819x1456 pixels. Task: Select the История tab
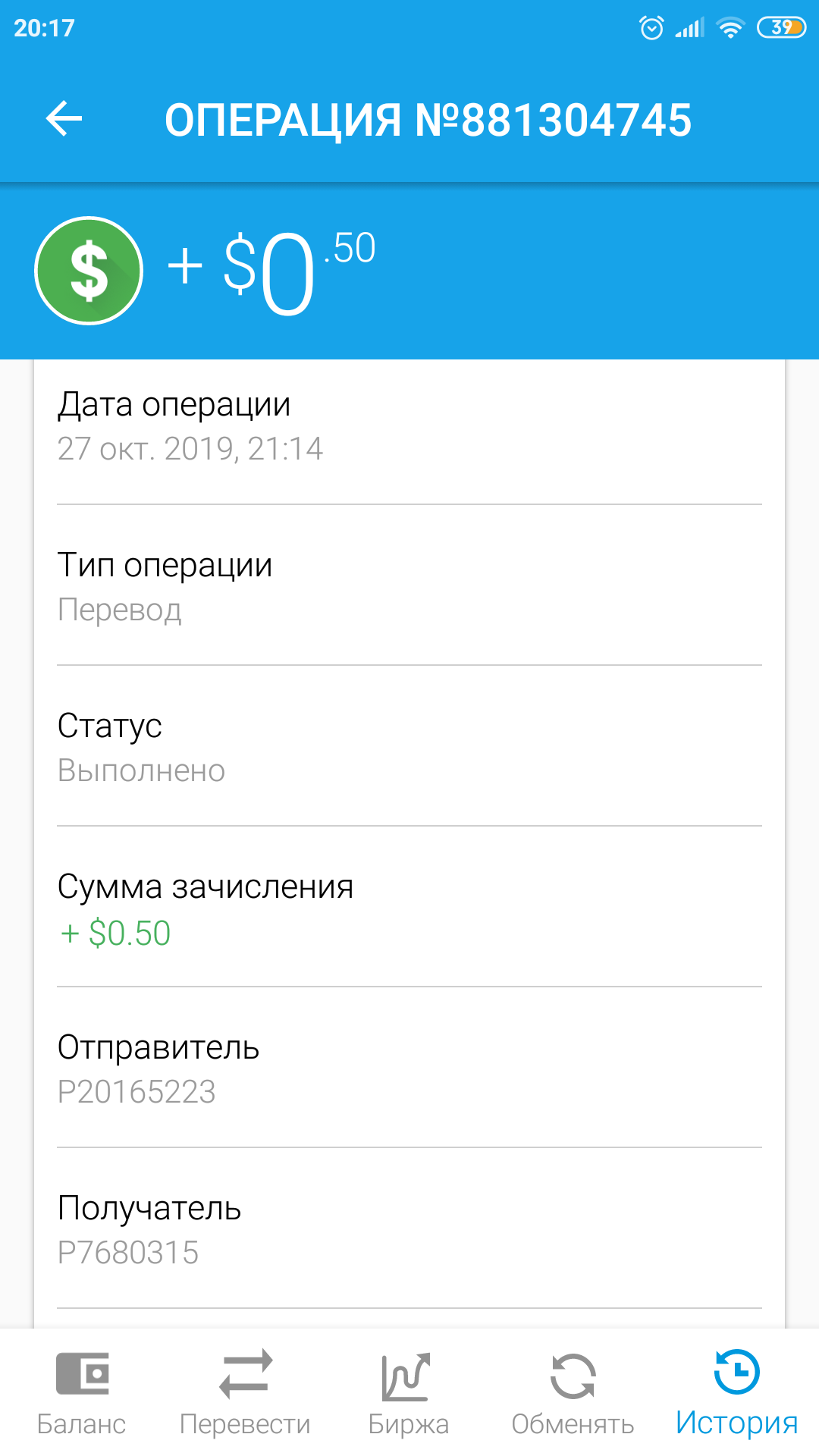point(736,1392)
